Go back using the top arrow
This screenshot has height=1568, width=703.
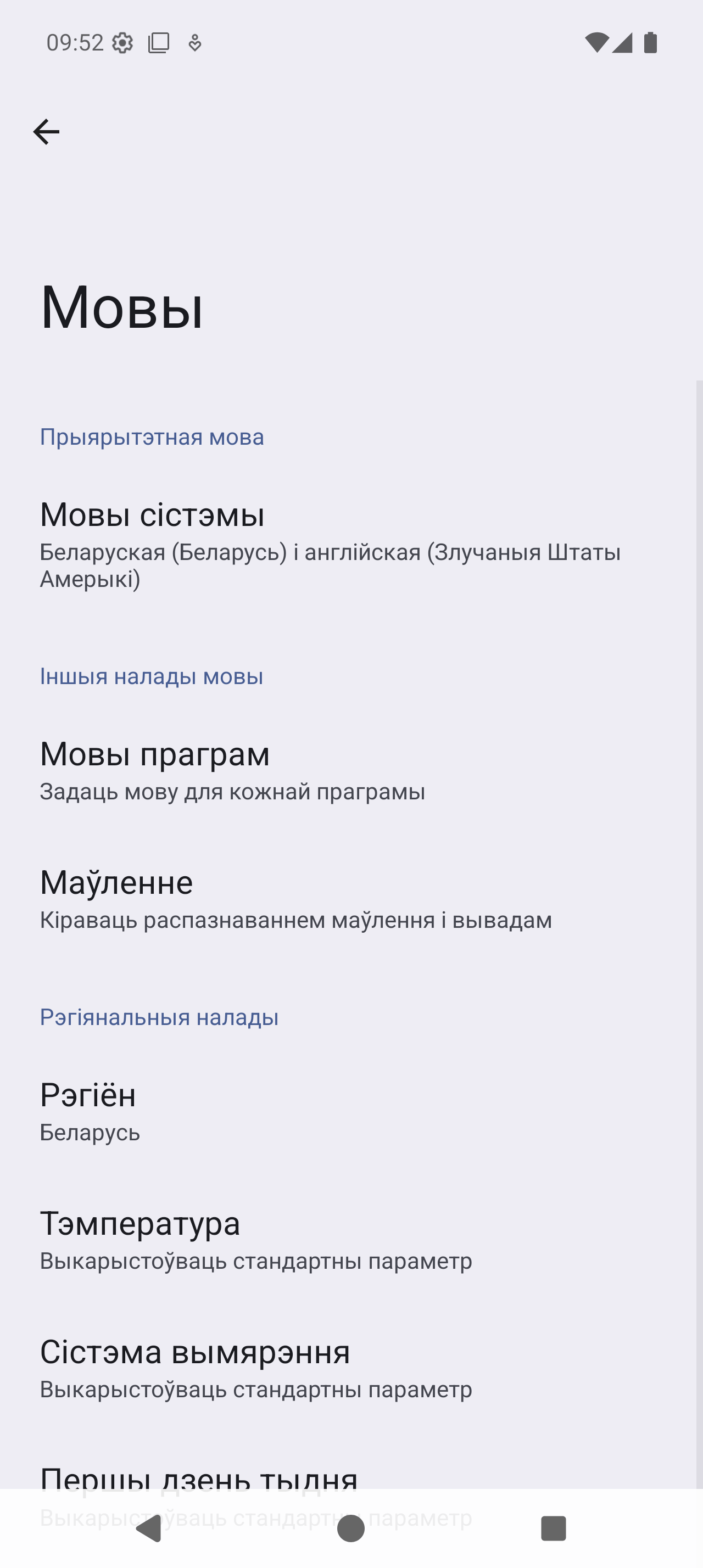tap(46, 132)
